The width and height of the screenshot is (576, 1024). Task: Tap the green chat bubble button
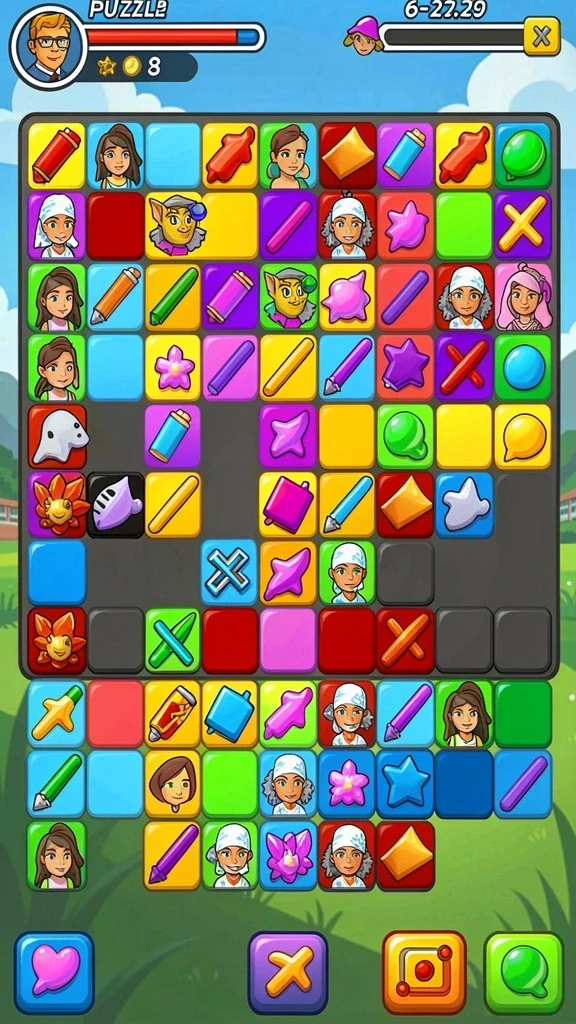[524, 972]
